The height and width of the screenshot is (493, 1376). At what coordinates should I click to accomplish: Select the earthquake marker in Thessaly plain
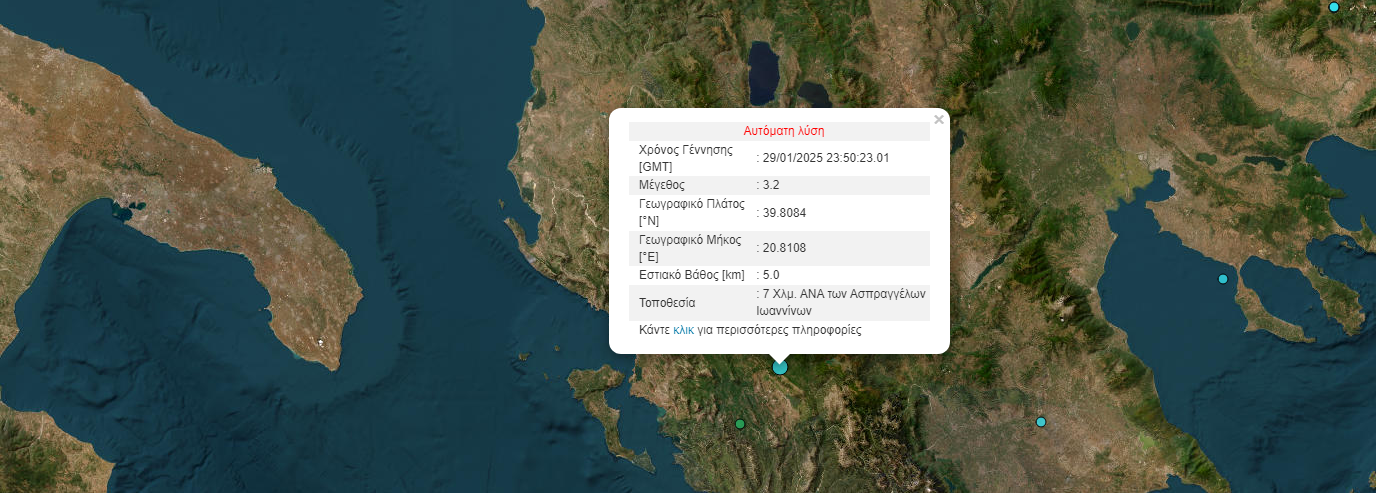(1041, 422)
